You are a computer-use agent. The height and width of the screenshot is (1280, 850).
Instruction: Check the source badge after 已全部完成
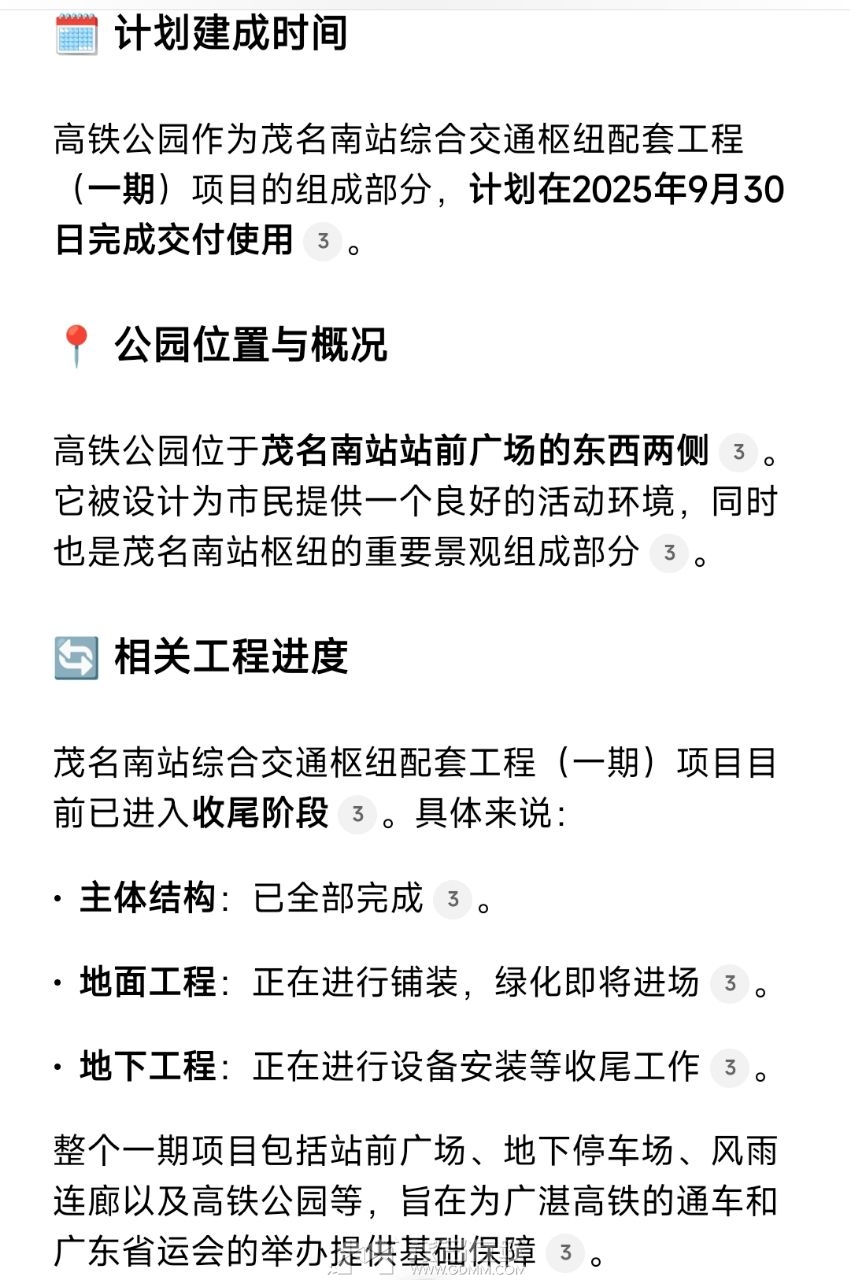coord(452,899)
